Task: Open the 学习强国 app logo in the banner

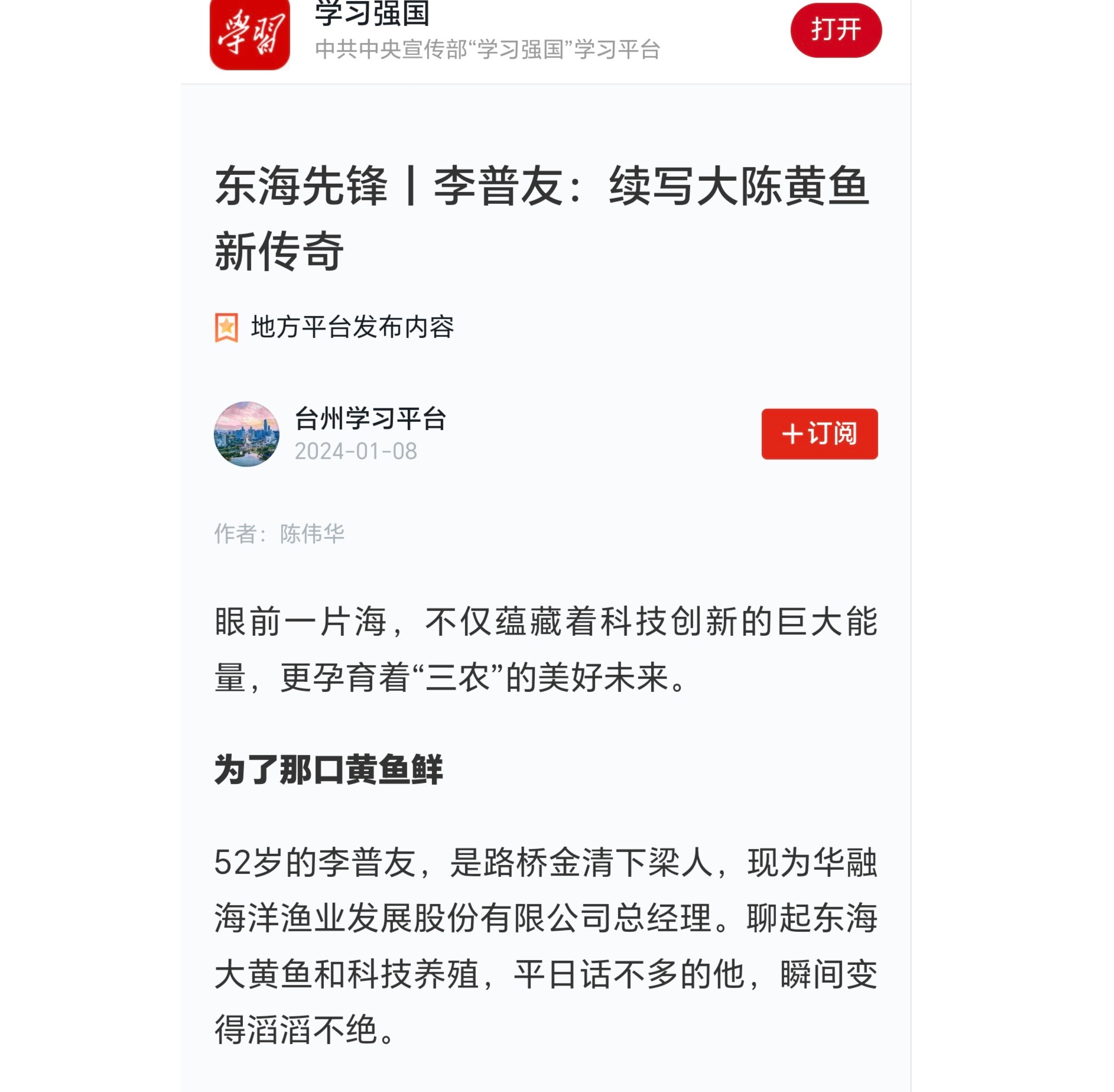Action: click(x=249, y=35)
